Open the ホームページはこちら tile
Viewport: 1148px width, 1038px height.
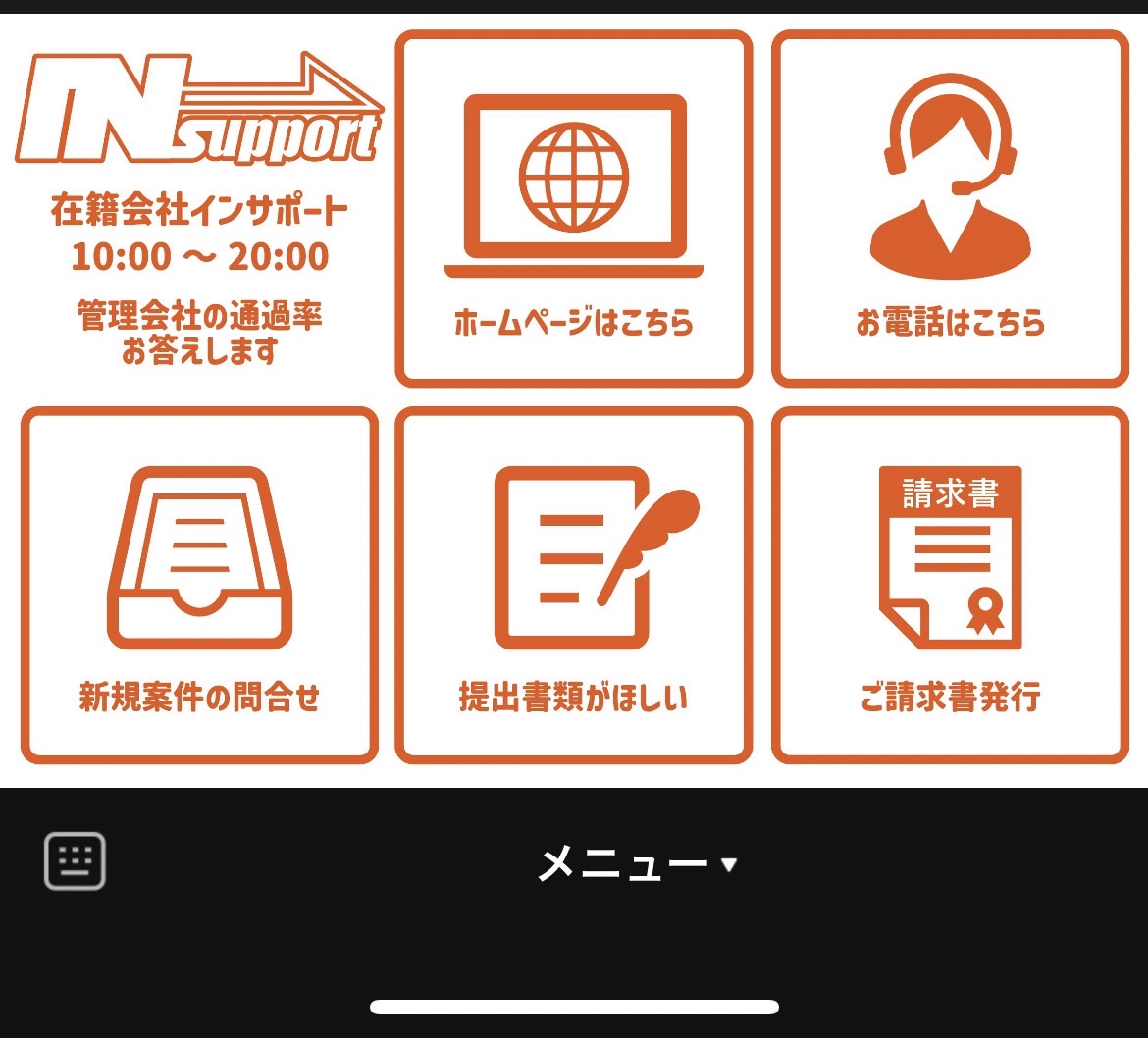point(573,209)
